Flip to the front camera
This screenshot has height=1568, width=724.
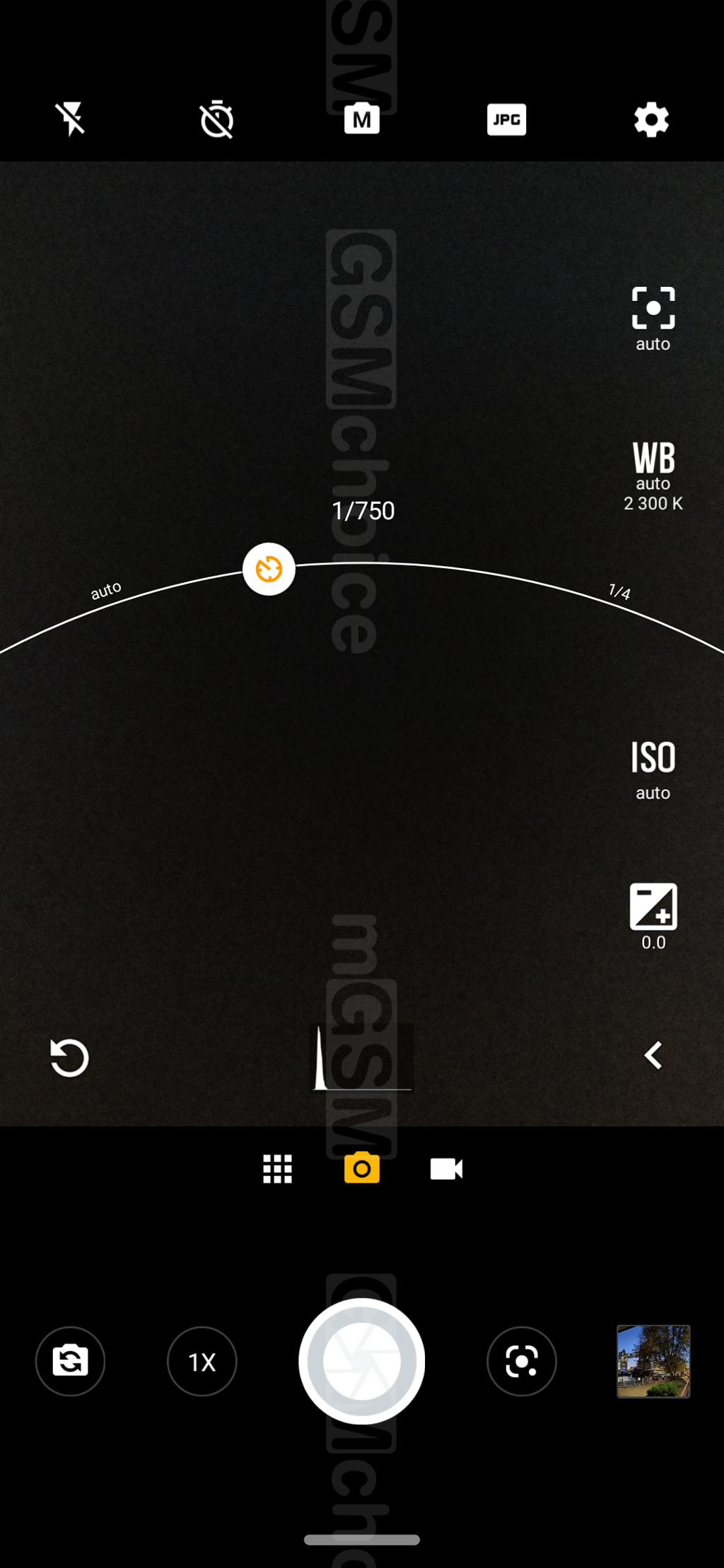pos(70,1361)
